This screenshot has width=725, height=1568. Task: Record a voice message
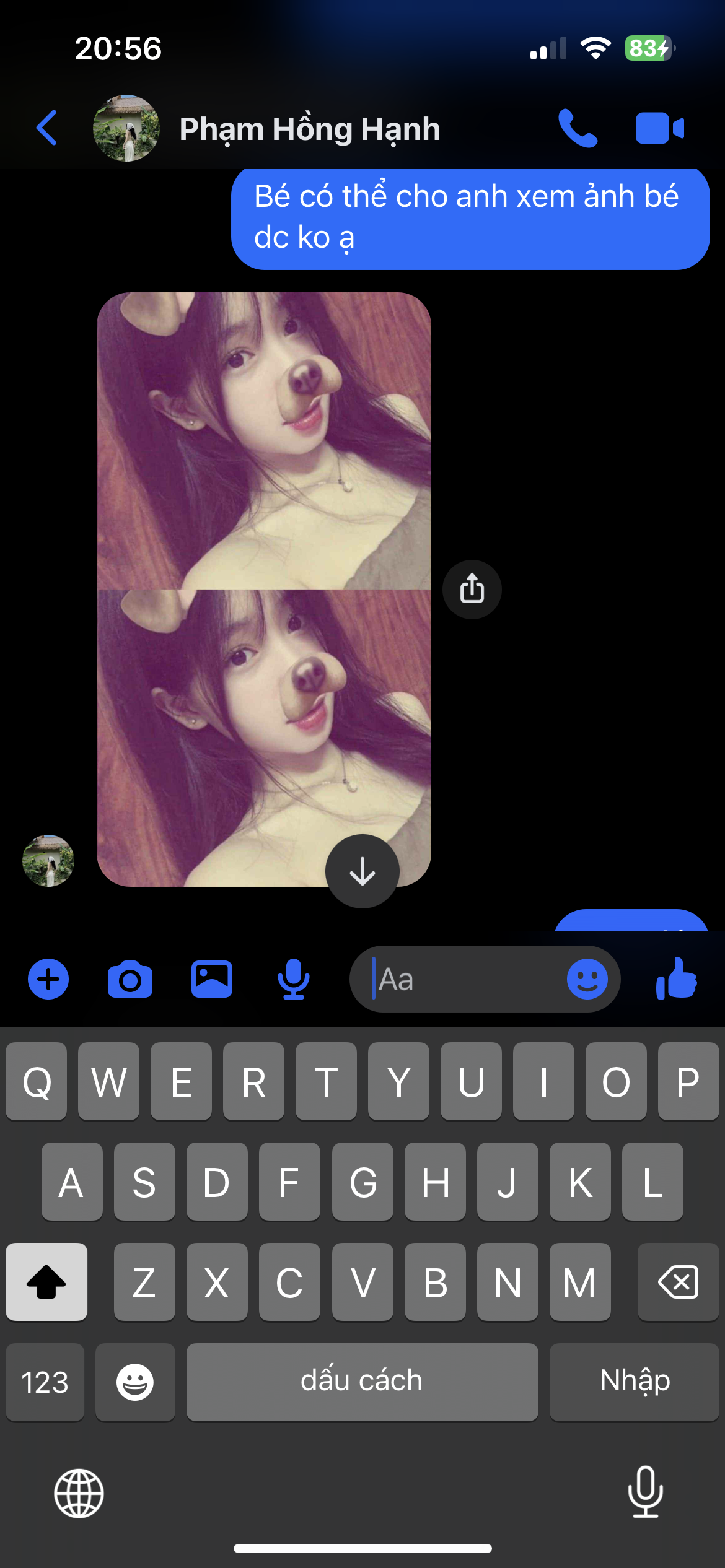tap(294, 979)
